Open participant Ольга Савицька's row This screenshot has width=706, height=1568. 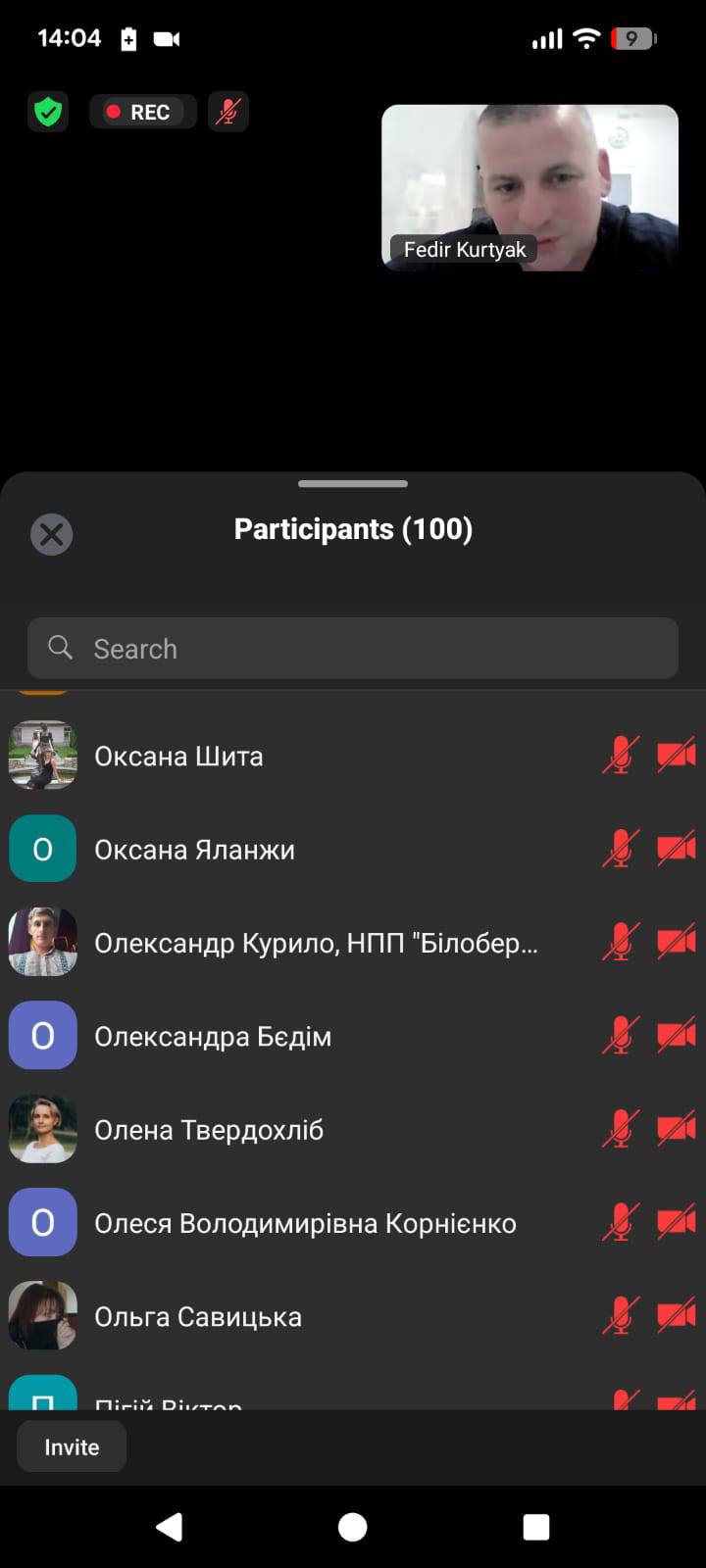[x=198, y=1317]
